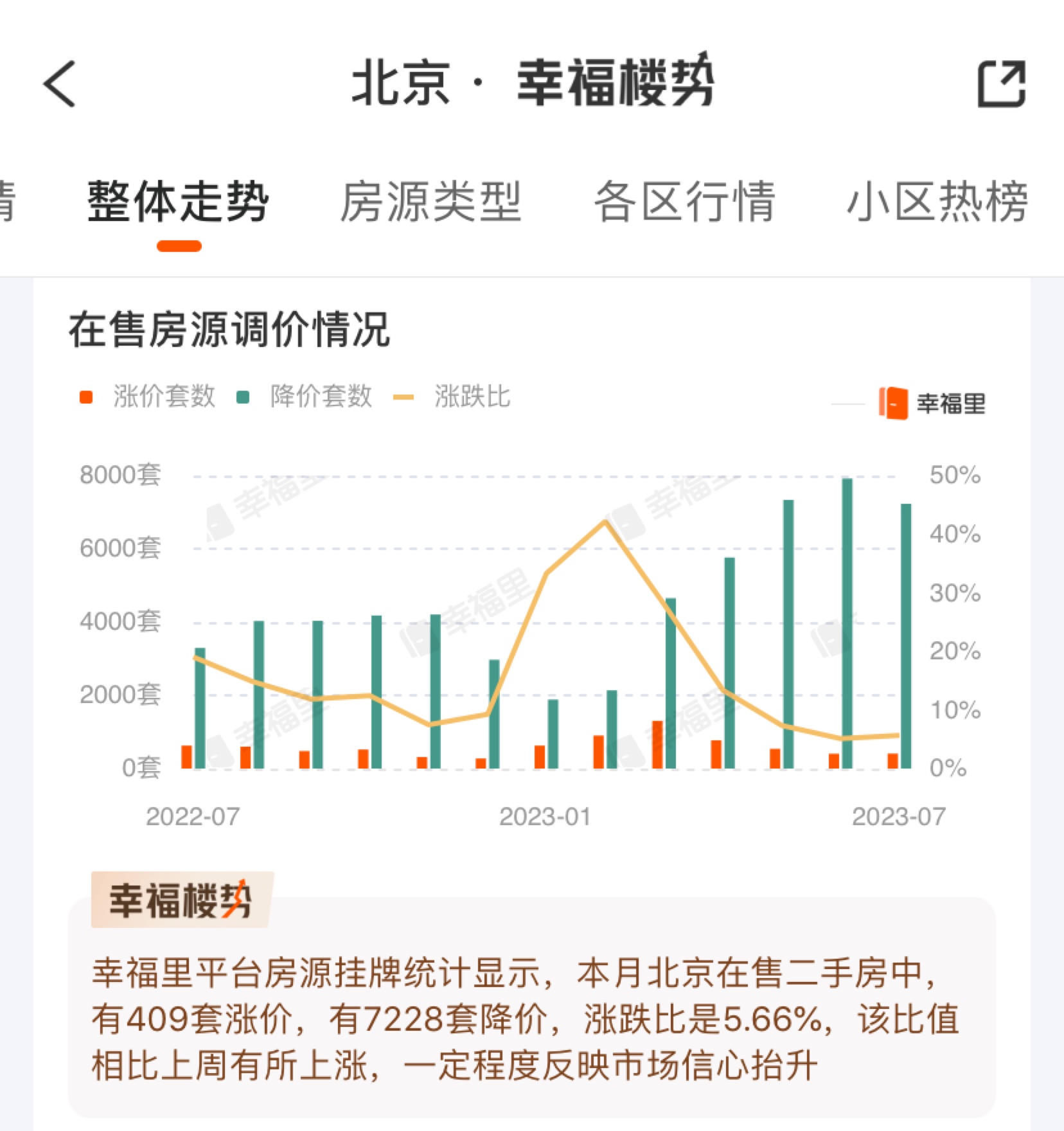Tap the orange book icon next to 幸福里
Screen dimensions: 1064x1131
coord(893,402)
